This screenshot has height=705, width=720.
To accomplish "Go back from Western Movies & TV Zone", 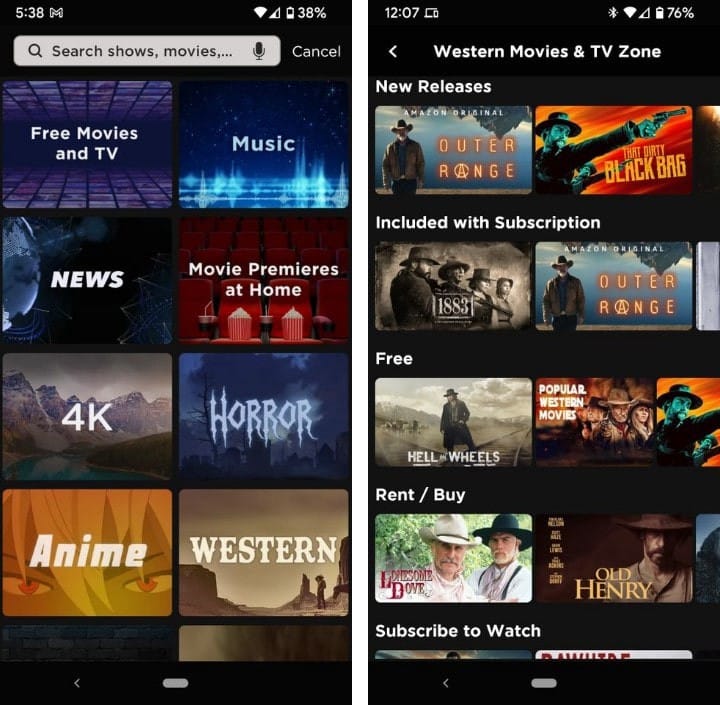I will [393, 51].
